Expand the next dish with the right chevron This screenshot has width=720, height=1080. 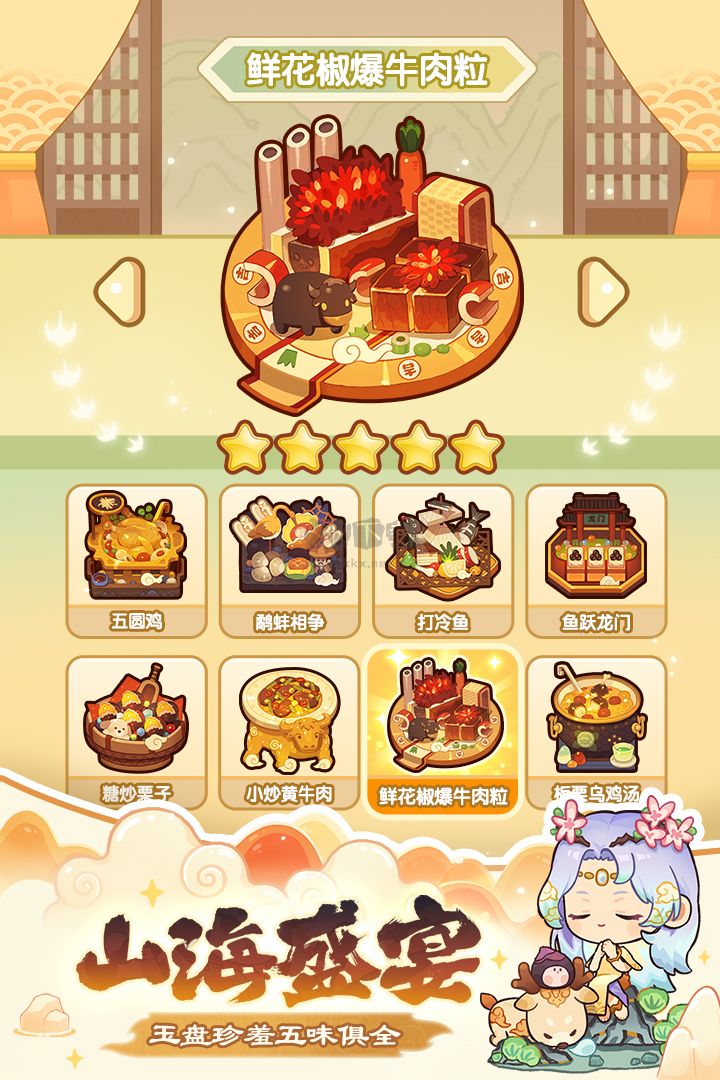coord(601,288)
